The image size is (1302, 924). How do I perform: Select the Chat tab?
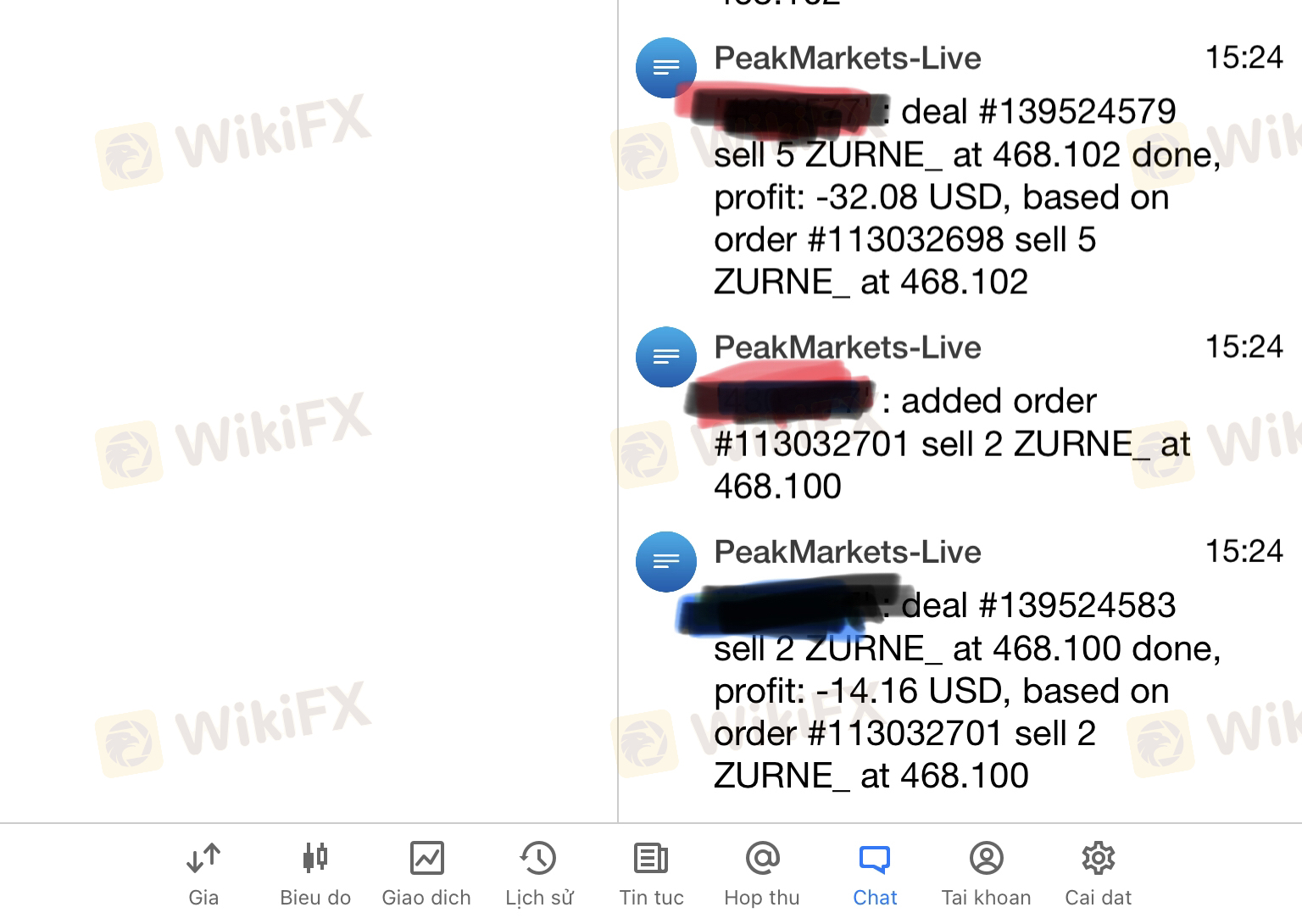(x=875, y=873)
